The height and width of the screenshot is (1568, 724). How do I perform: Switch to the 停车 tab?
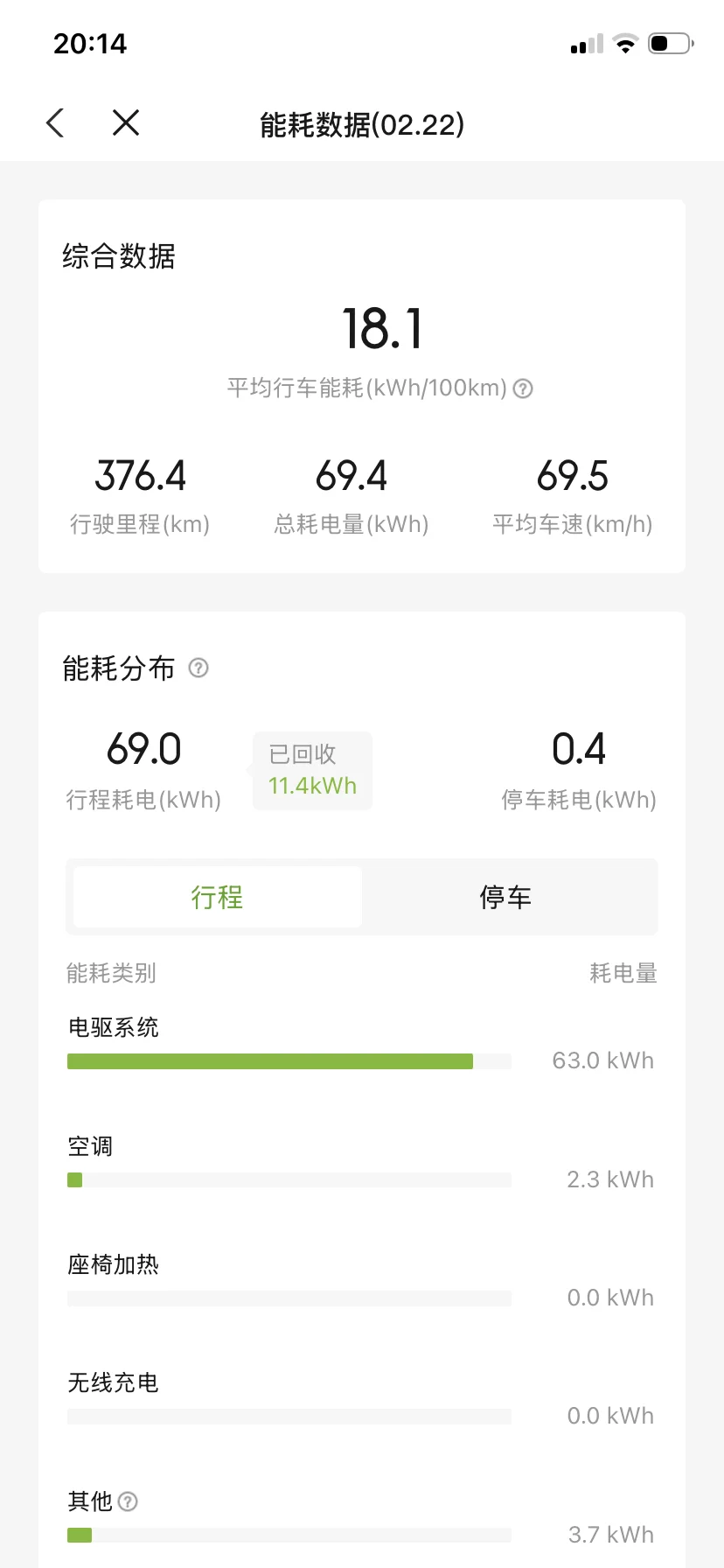(x=505, y=897)
